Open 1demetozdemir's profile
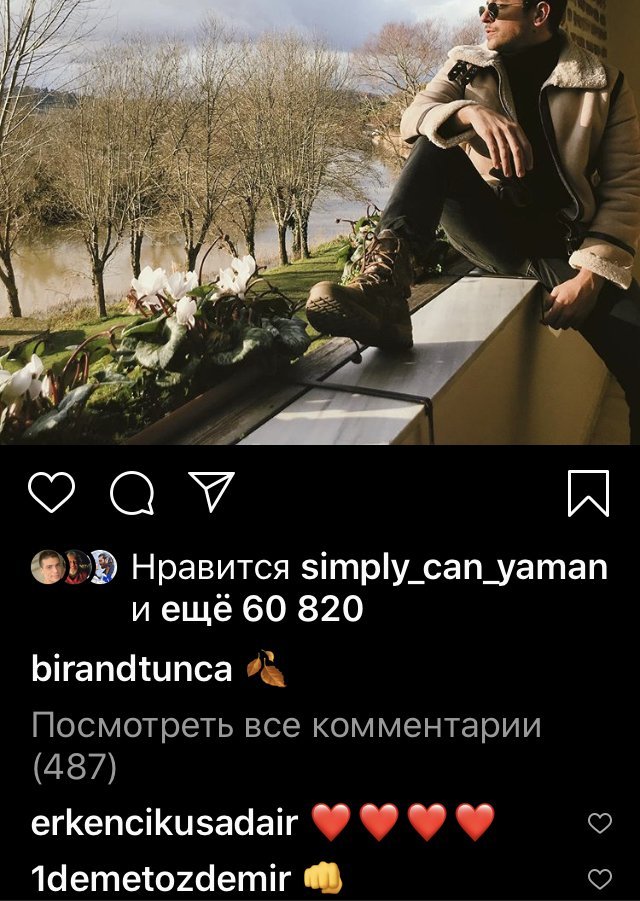This screenshot has width=640, height=901. pyautogui.click(x=161, y=879)
